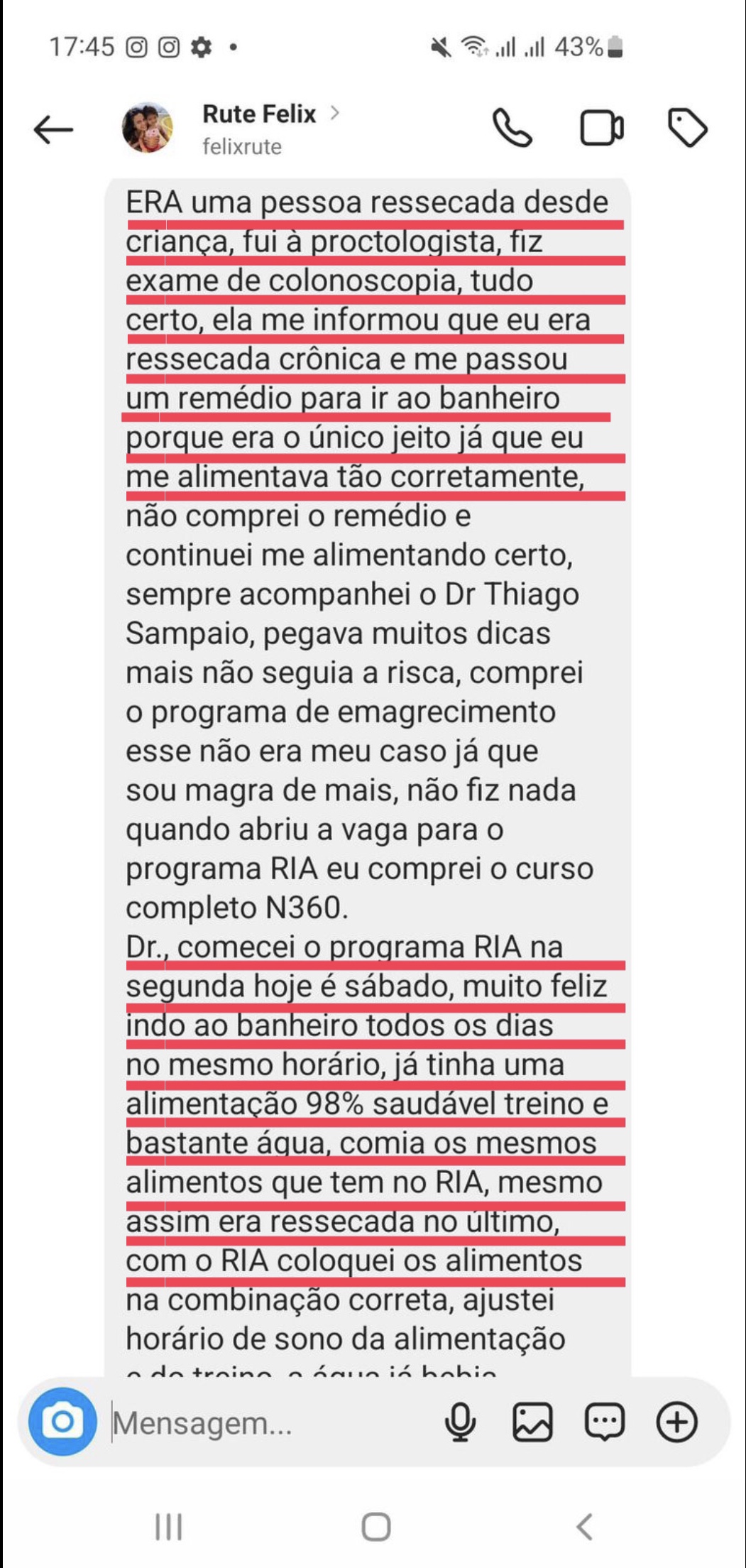Viewport: 746px width, 1568px height.
Task: Record a voice message with the microphone
Action: [460, 1422]
